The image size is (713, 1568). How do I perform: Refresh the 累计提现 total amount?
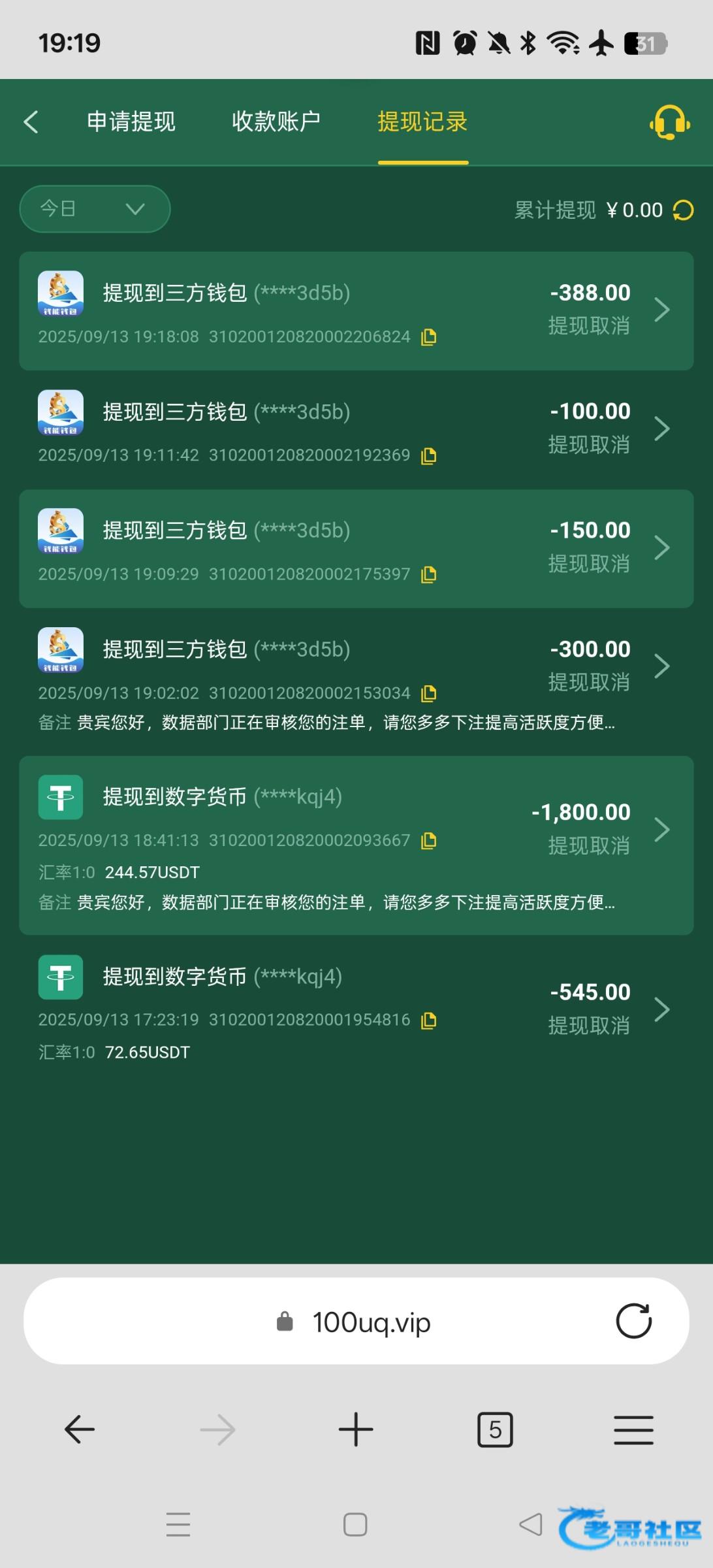(x=683, y=210)
